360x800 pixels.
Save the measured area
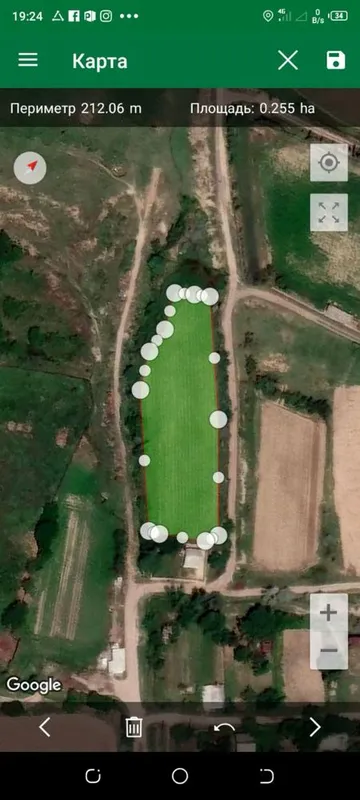336,60
